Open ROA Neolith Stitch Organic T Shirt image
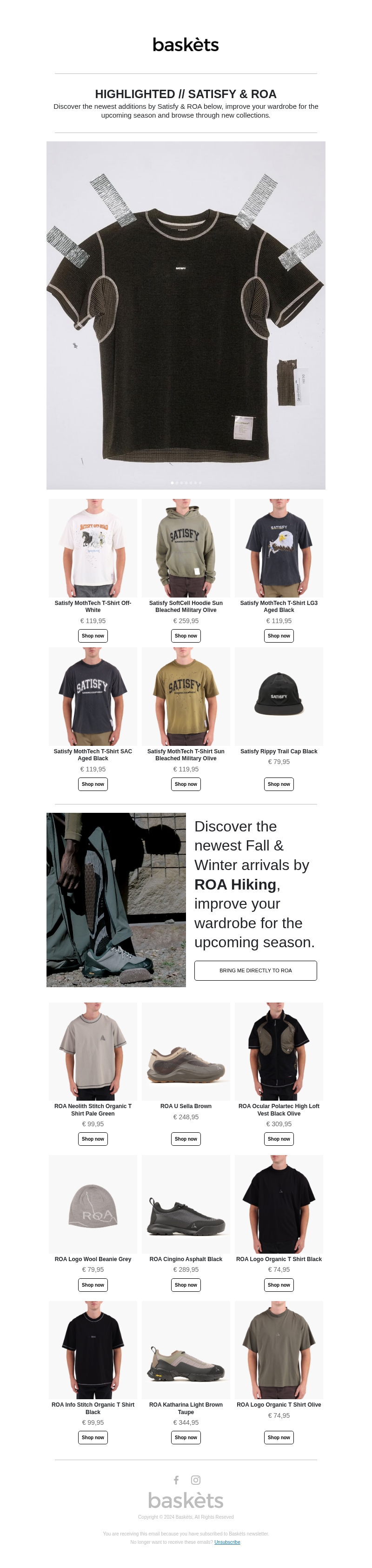This screenshot has height=1568, width=372. [x=93, y=1051]
